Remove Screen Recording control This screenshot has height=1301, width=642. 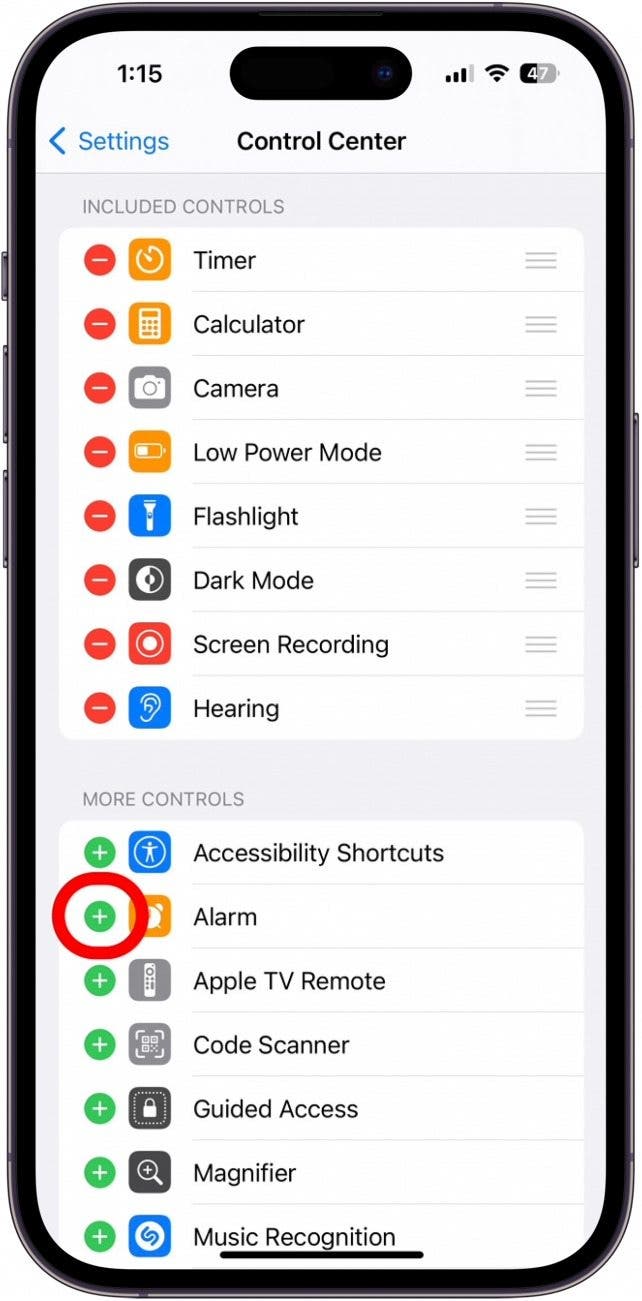click(99, 645)
